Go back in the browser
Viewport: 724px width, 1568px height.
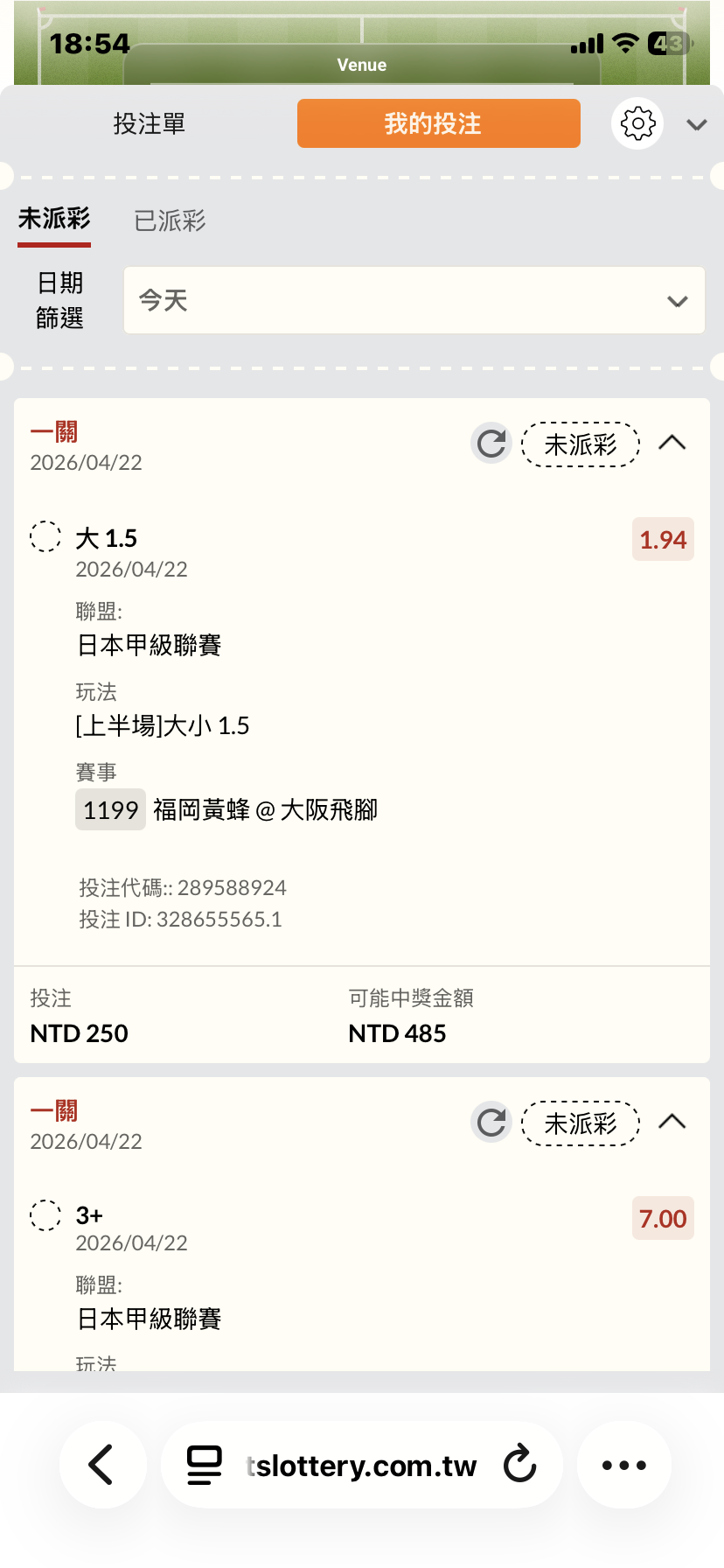click(x=102, y=1465)
